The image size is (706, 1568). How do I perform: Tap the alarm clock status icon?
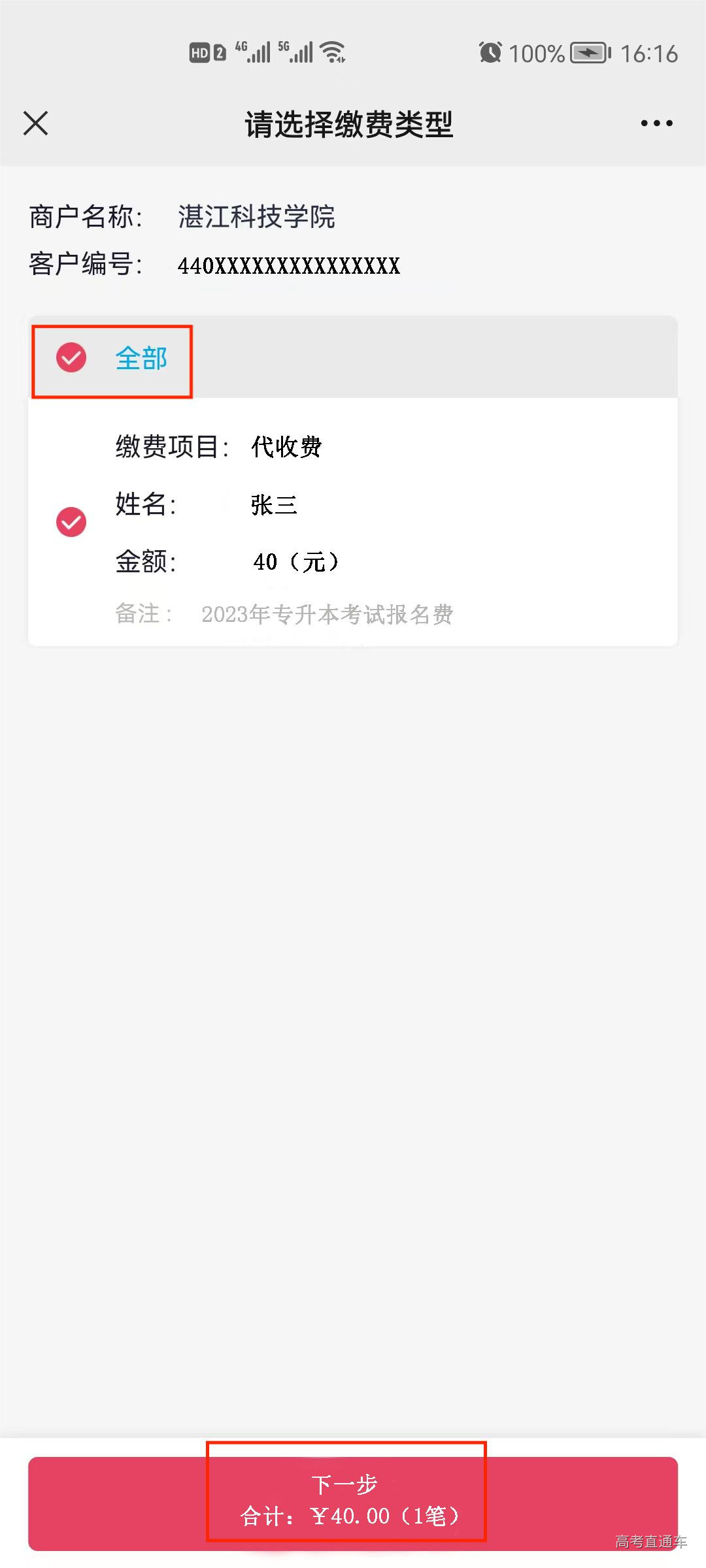click(x=492, y=52)
